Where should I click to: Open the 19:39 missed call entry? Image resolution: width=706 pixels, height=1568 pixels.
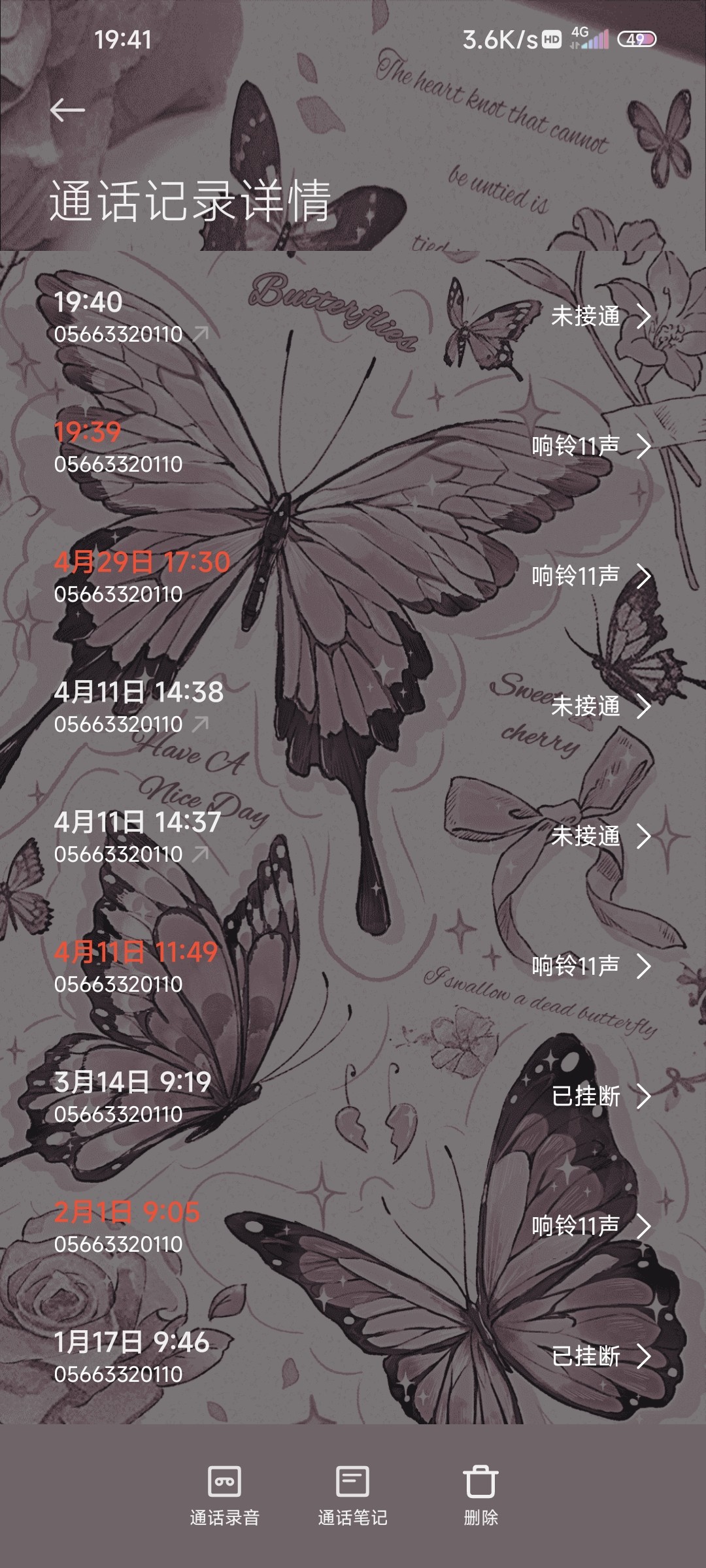pyautogui.click(x=353, y=447)
